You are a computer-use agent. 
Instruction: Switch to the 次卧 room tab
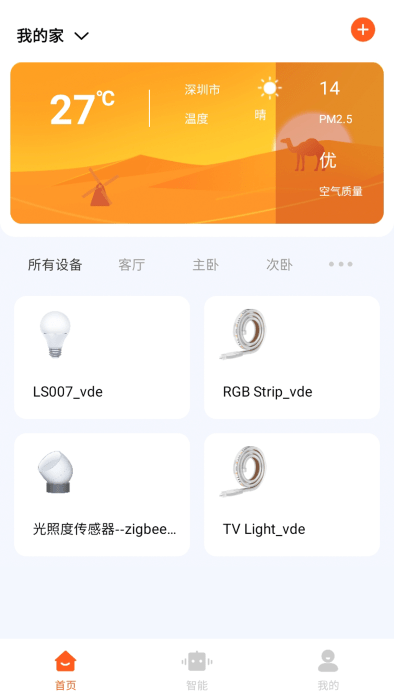279,265
